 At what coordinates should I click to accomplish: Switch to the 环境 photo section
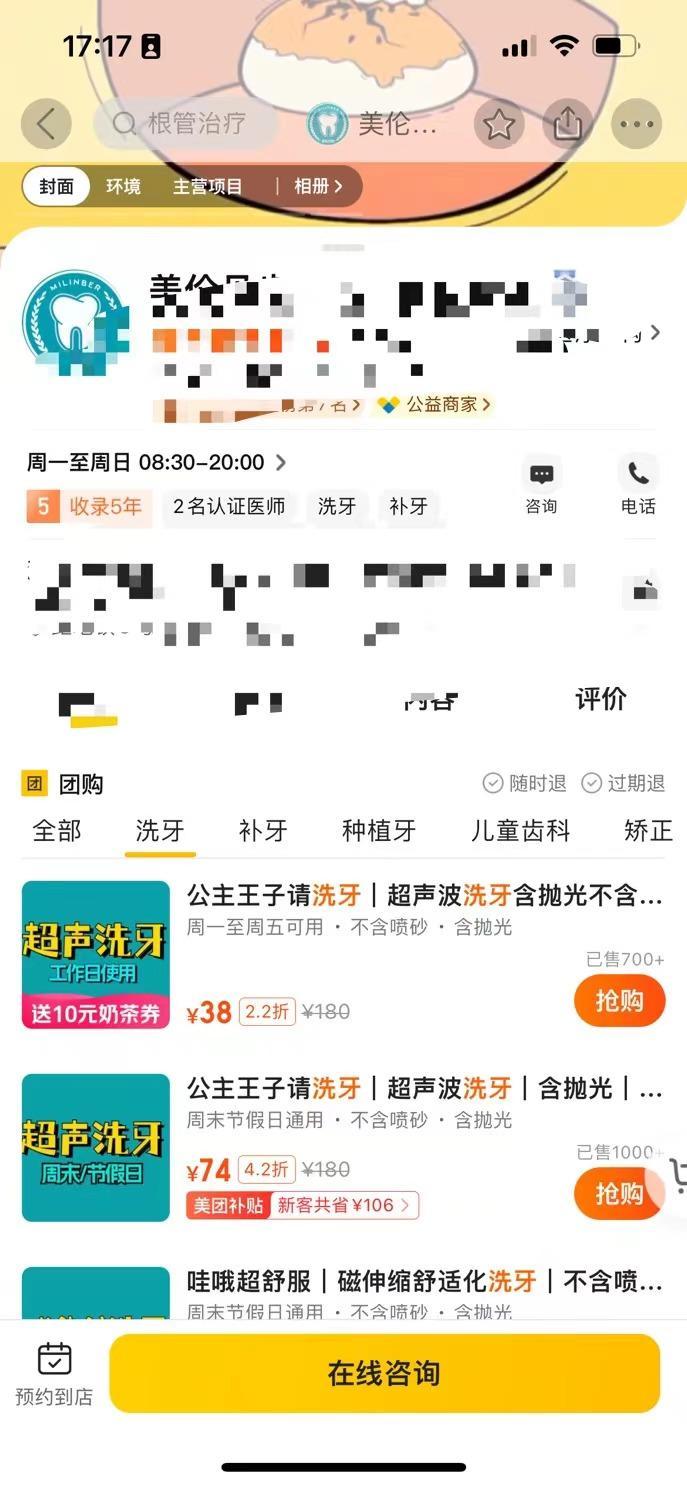click(x=124, y=186)
